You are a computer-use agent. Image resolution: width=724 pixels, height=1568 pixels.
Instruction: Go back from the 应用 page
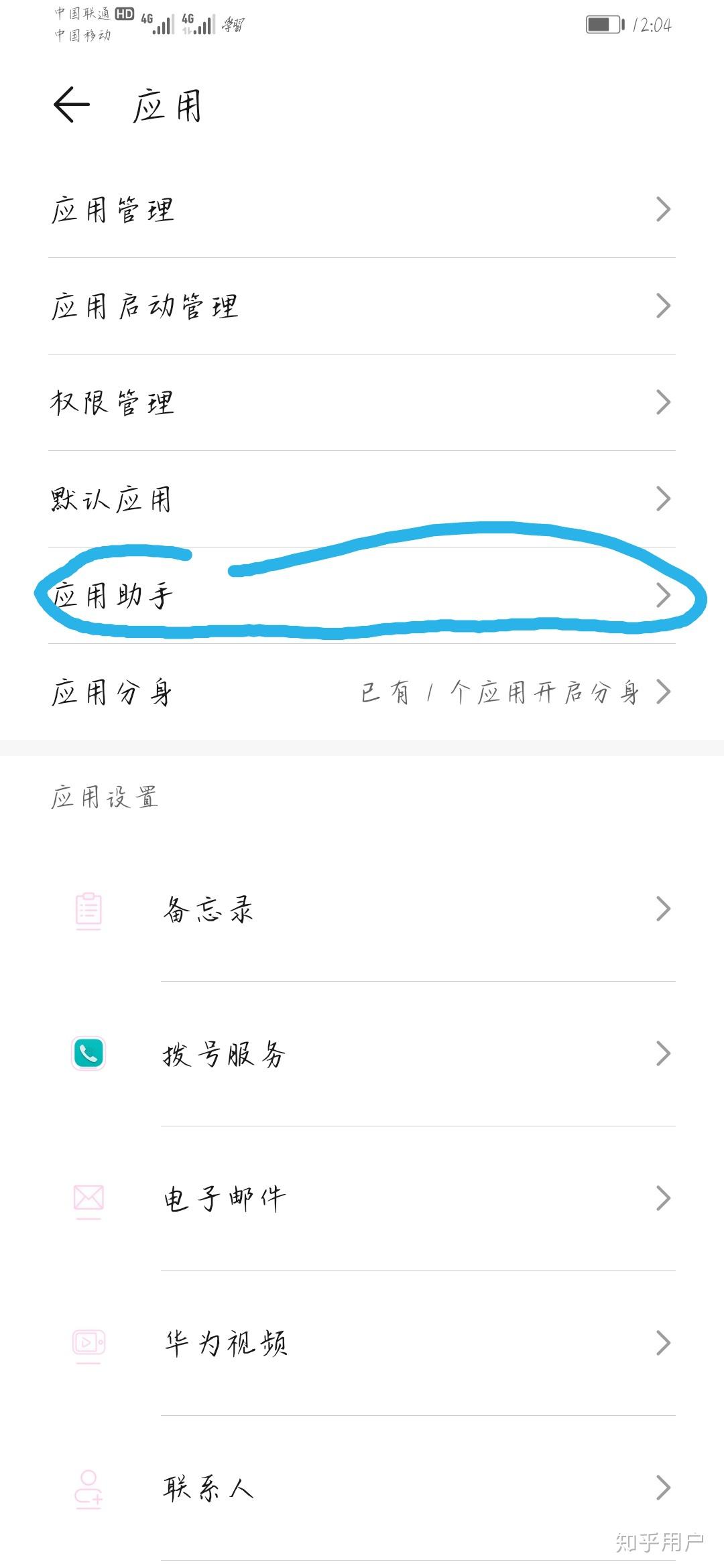pos(72,105)
